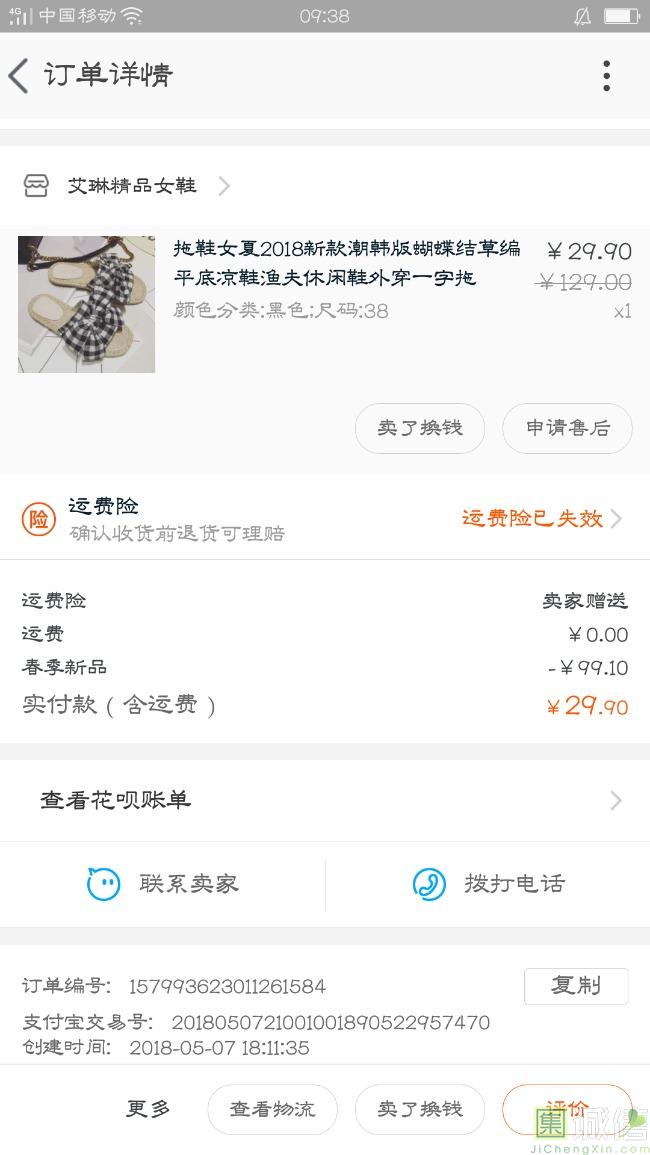650x1155 pixels.
Task: Open the 运费险 details row
Action: click(325, 518)
